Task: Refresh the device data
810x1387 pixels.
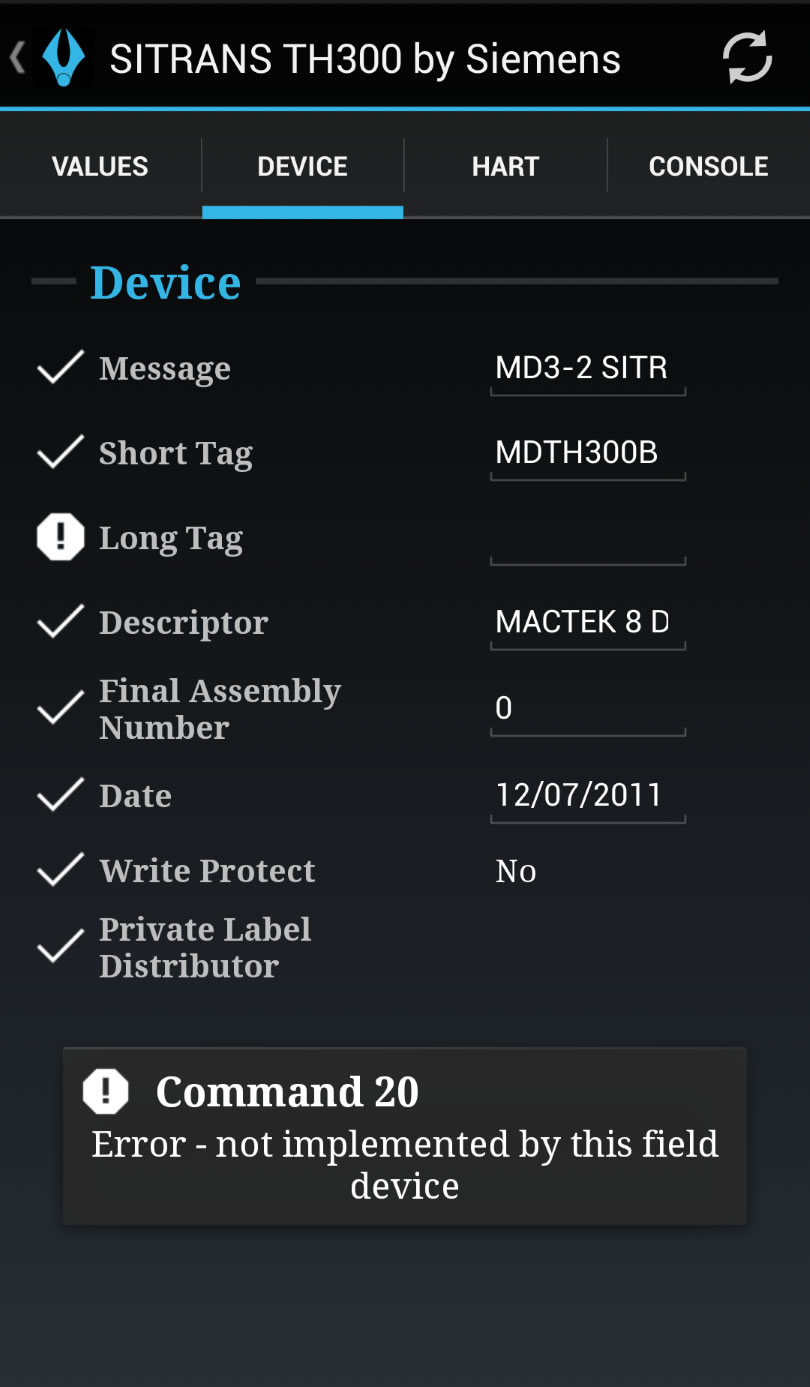Action: pyautogui.click(x=747, y=58)
